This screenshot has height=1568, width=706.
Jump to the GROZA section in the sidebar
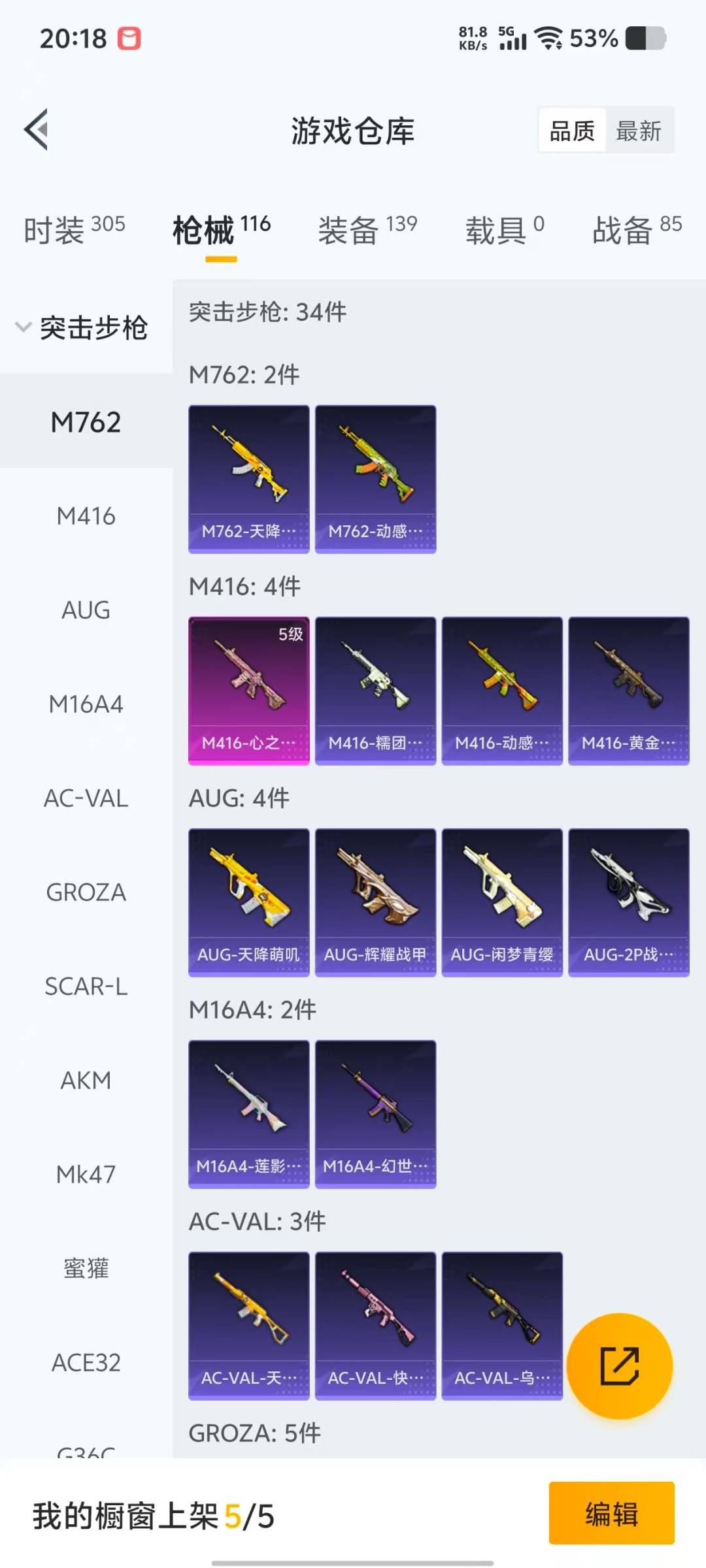tap(86, 892)
